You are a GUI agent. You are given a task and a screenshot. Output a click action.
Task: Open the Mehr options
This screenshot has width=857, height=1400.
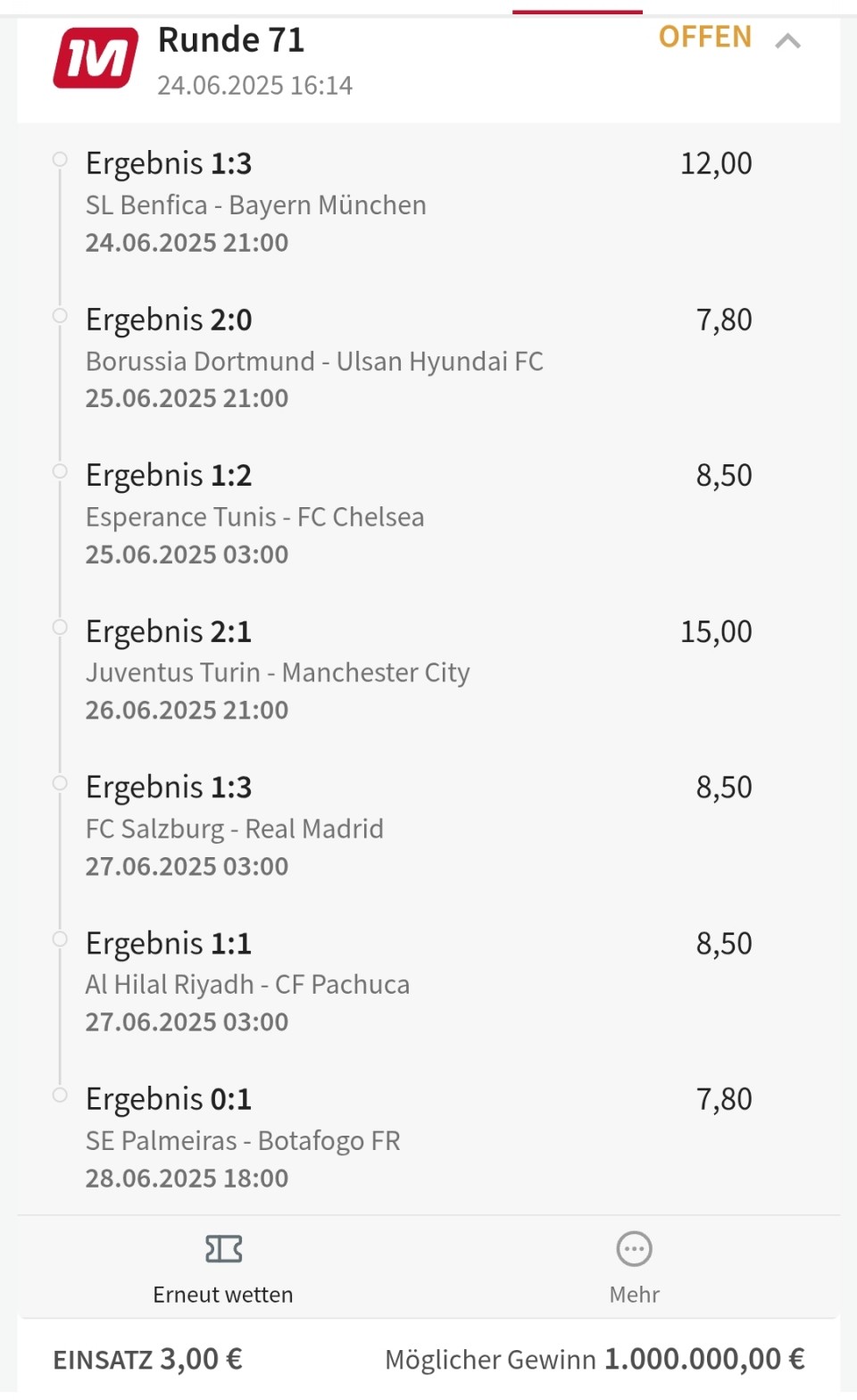[x=635, y=1269]
